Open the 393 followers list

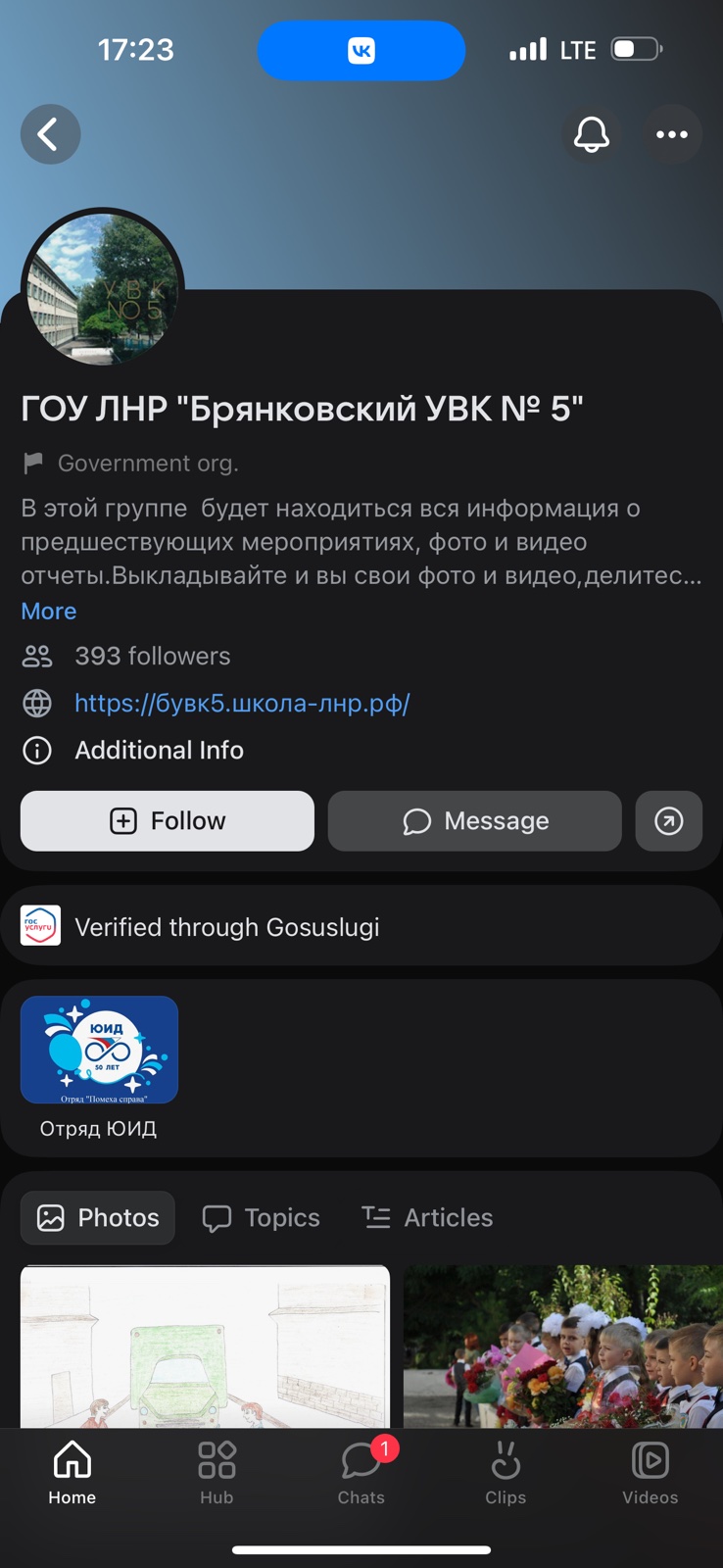coord(152,656)
